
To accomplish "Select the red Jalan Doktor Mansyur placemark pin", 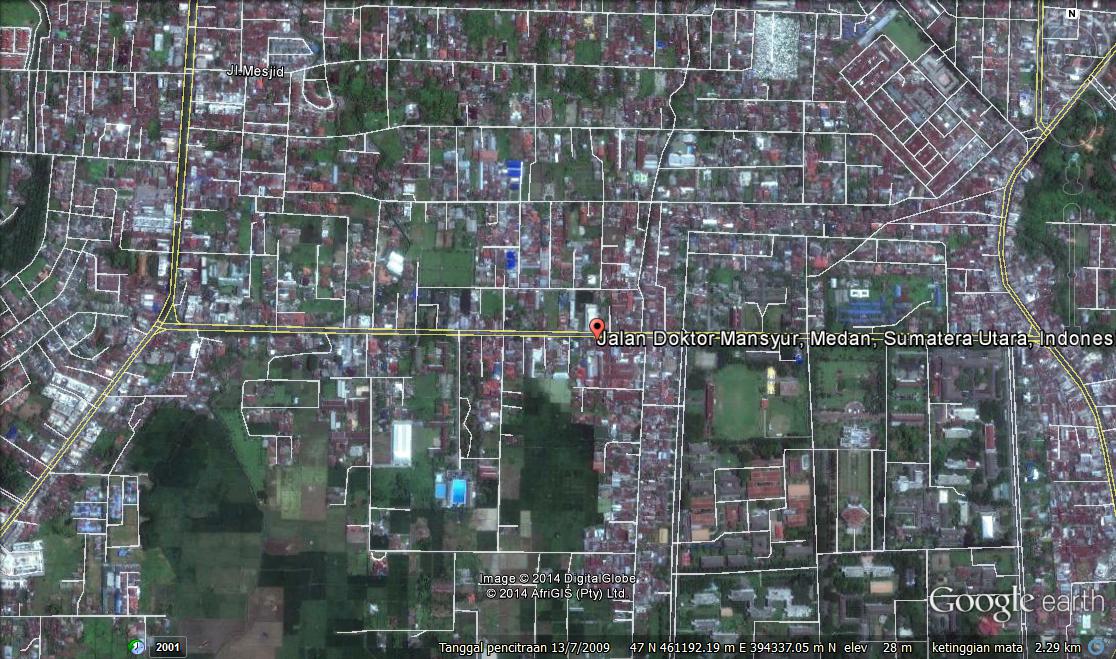I will tap(598, 329).
